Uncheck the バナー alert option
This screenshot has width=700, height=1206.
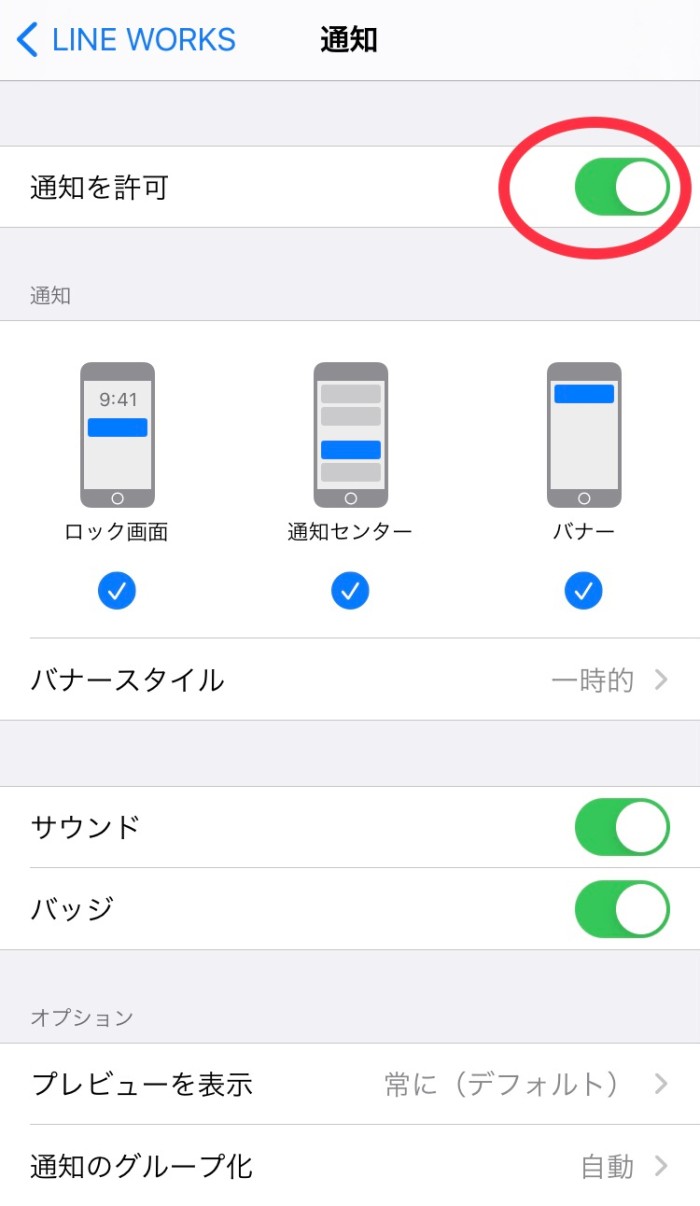tap(583, 592)
